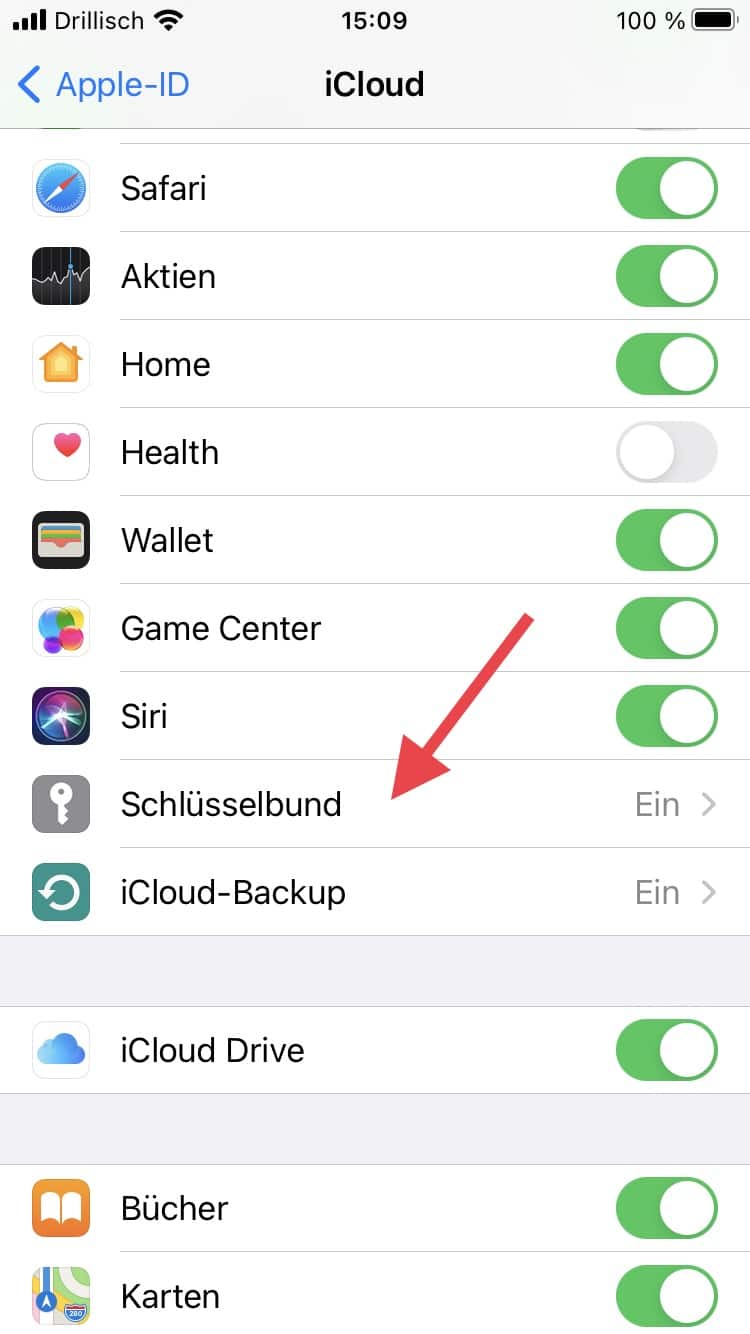Disable iCloud for Bücher
The width and height of the screenshot is (750, 1334).
pos(666,1208)
